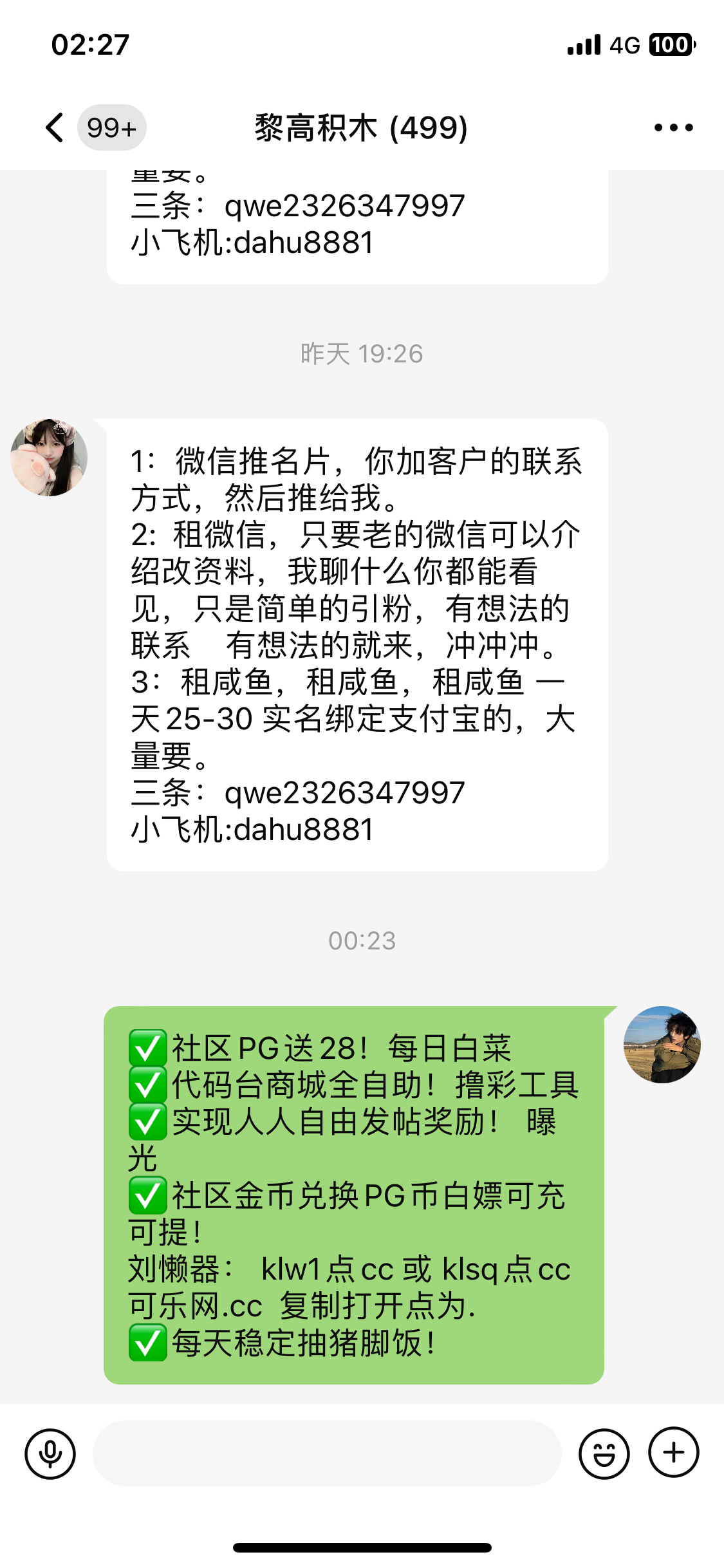
Task: View the profile of the girl avatar sender
Action: (49, 458)
